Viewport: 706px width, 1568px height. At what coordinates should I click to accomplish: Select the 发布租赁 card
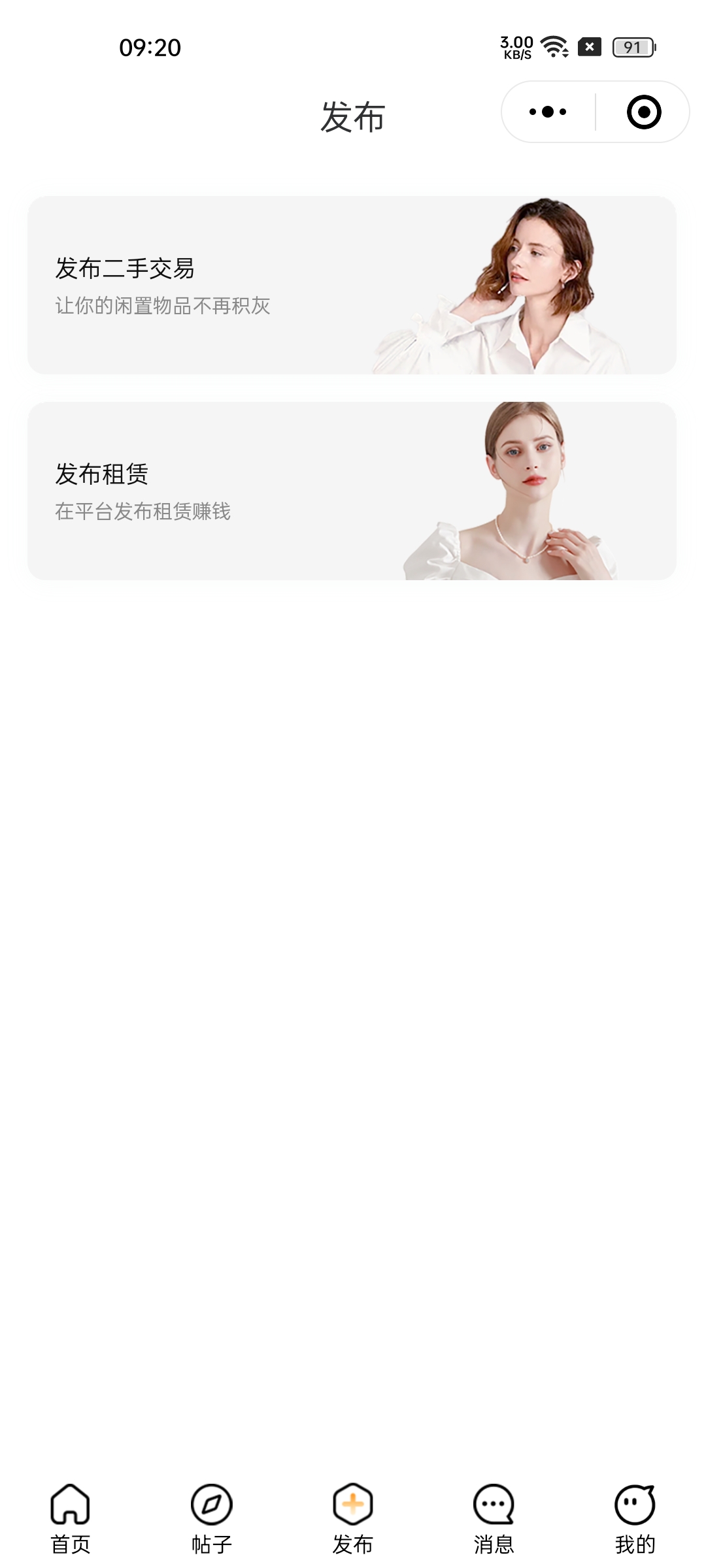coord(352,491)
